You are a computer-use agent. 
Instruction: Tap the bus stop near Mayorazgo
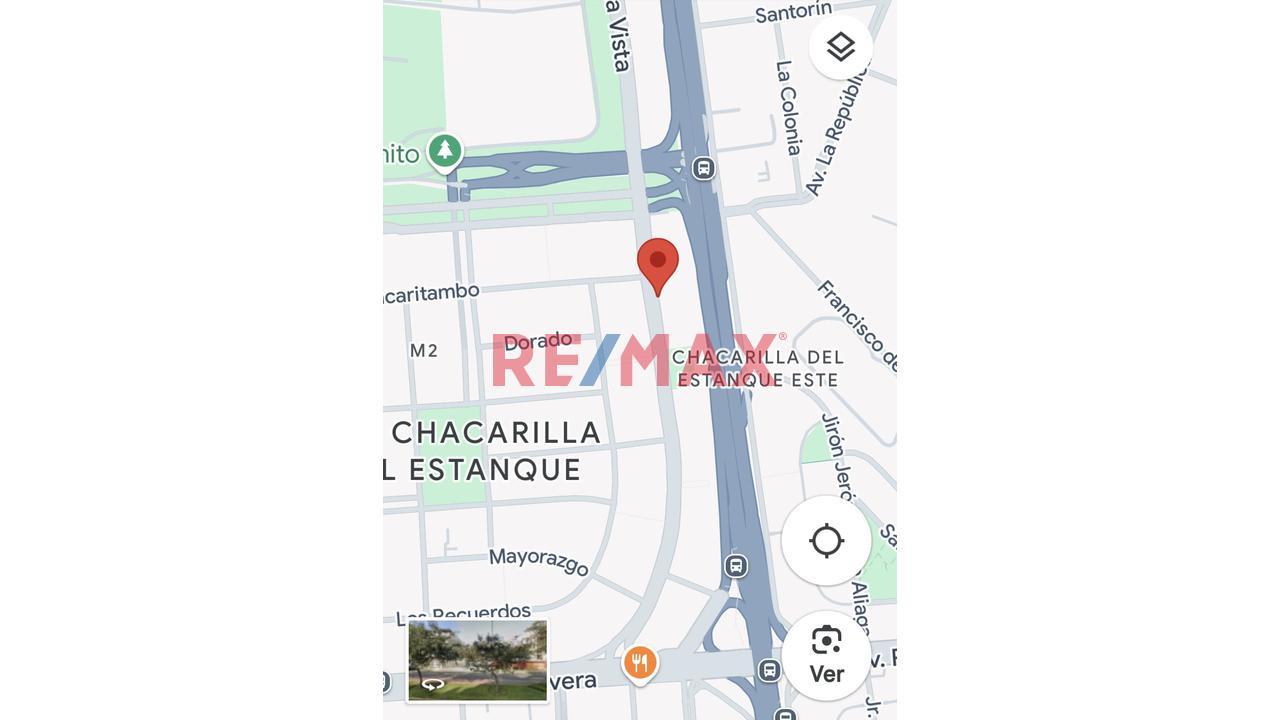point(736,566)
